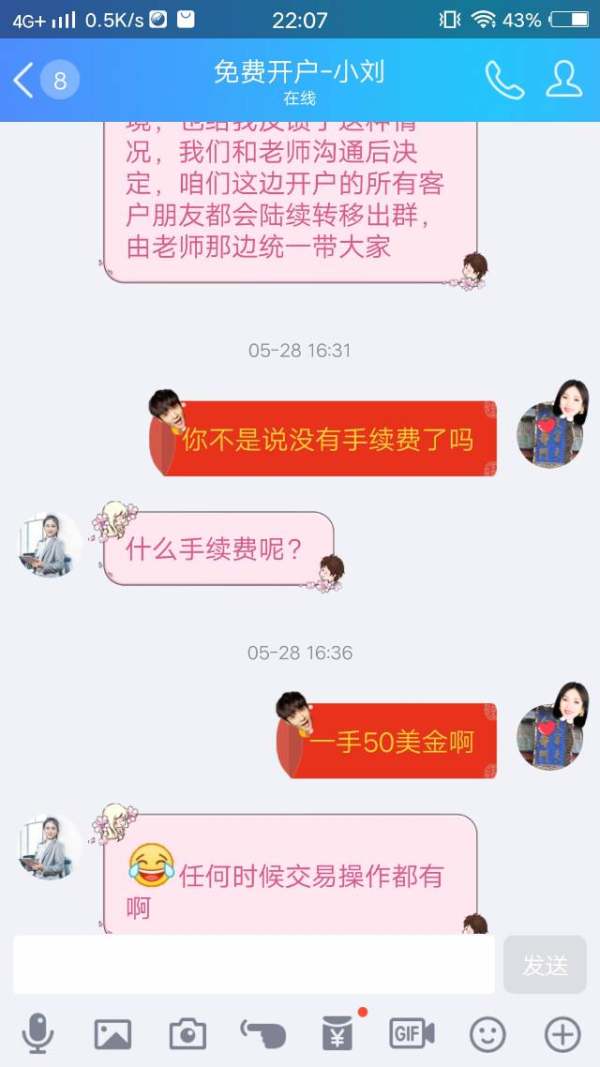Tap the 发送 send button

(545, 964)
